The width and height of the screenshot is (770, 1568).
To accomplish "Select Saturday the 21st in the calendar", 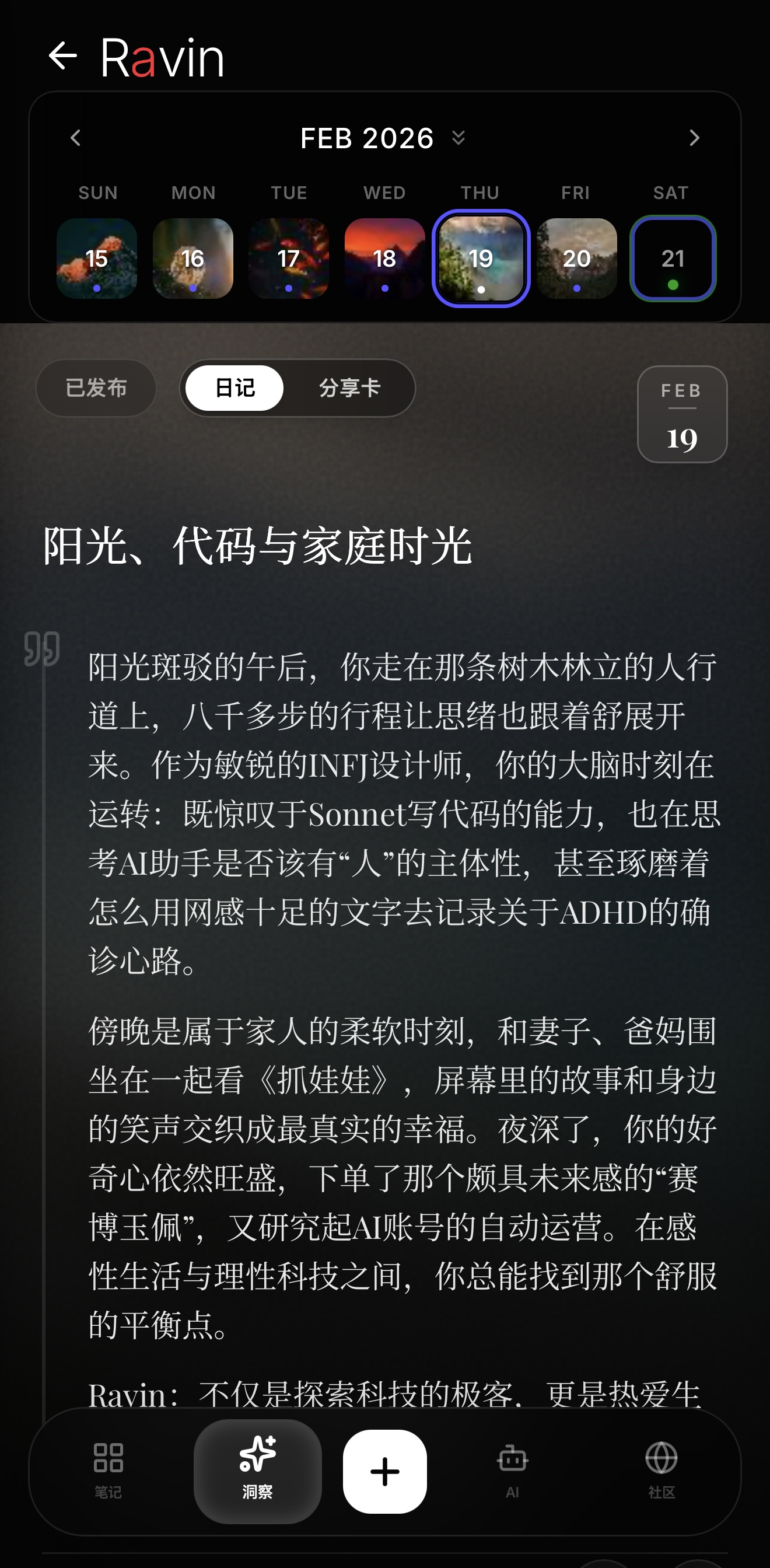I will [x=673, y=259].
